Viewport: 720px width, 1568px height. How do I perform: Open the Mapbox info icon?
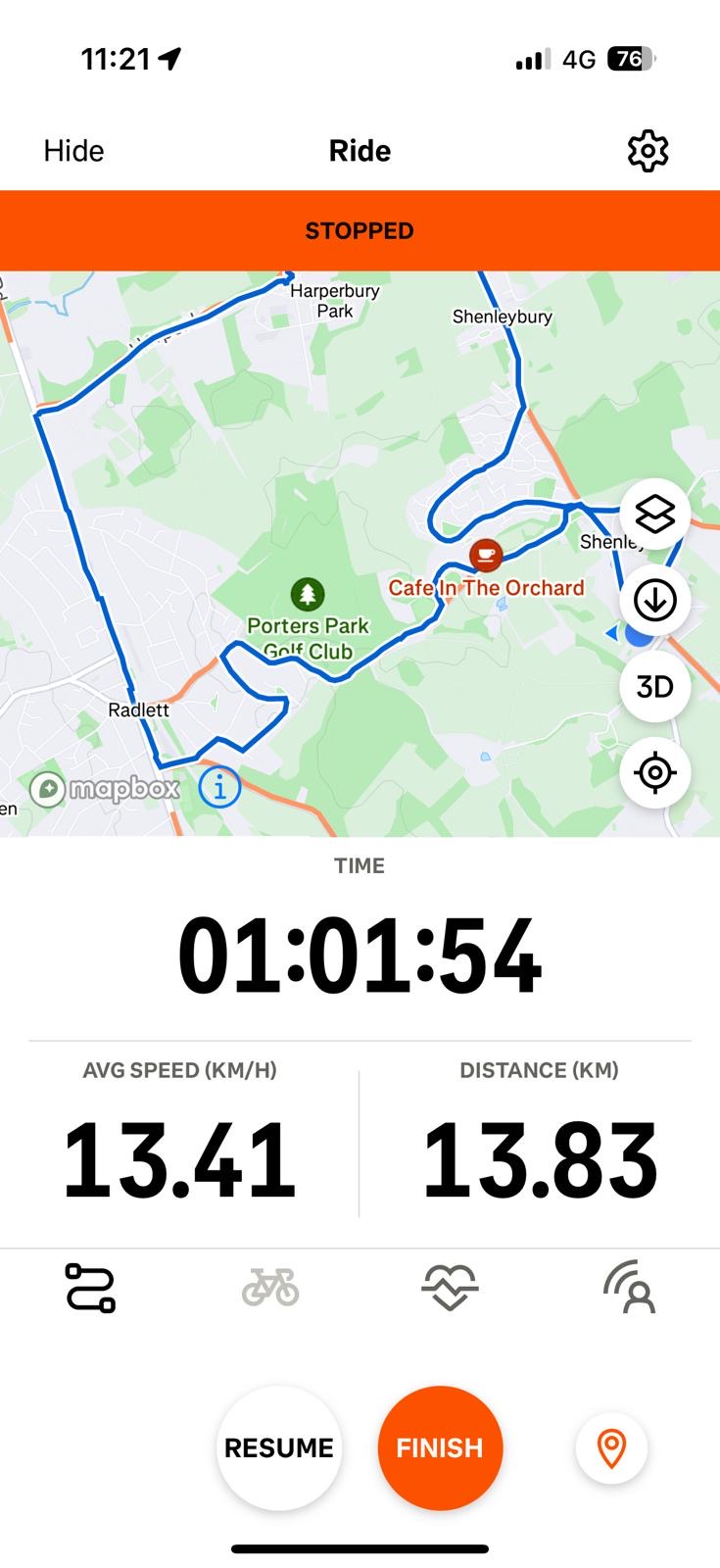tap(219, 786)
